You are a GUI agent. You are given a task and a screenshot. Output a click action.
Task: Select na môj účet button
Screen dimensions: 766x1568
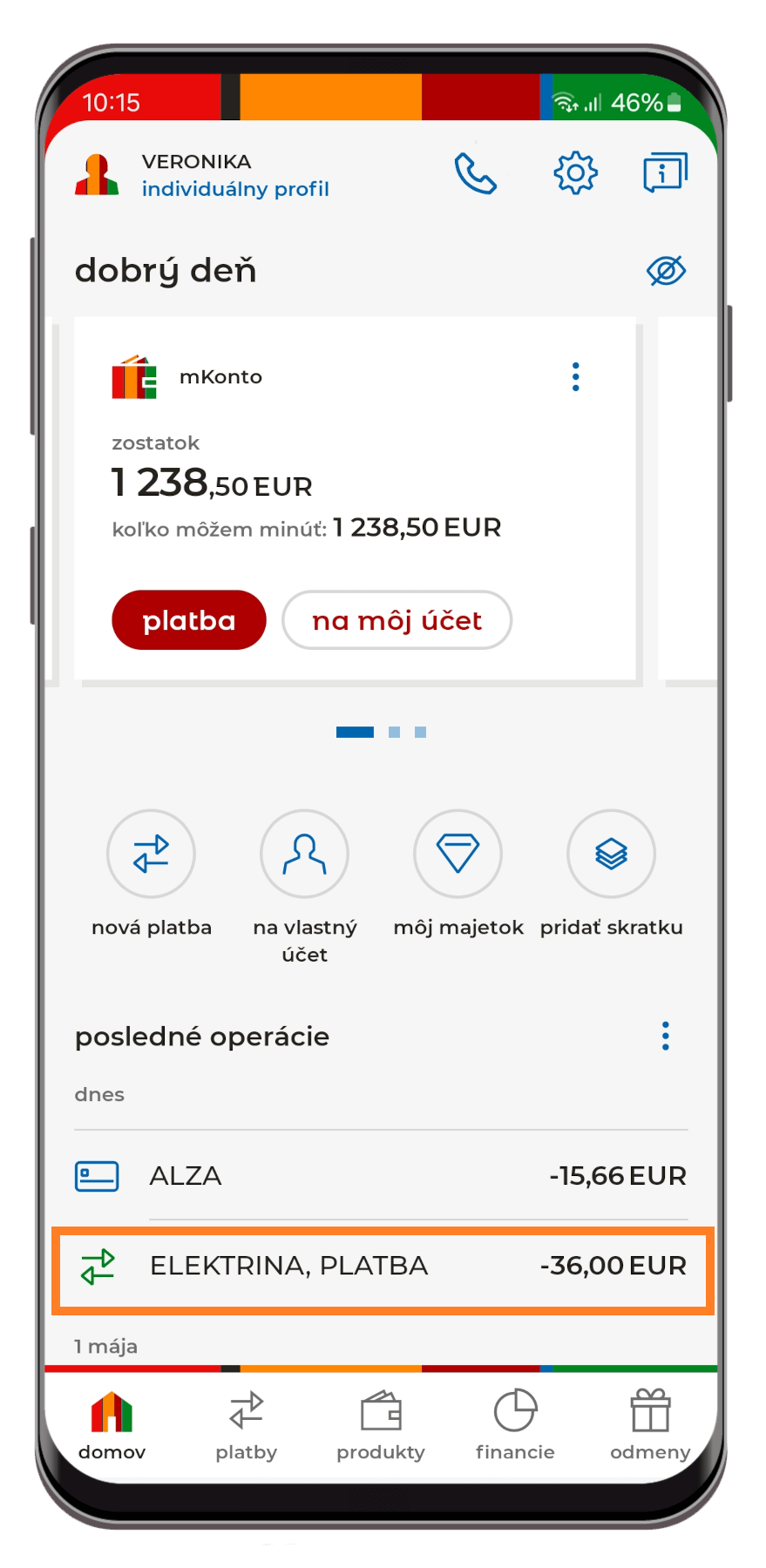(397, 620)
